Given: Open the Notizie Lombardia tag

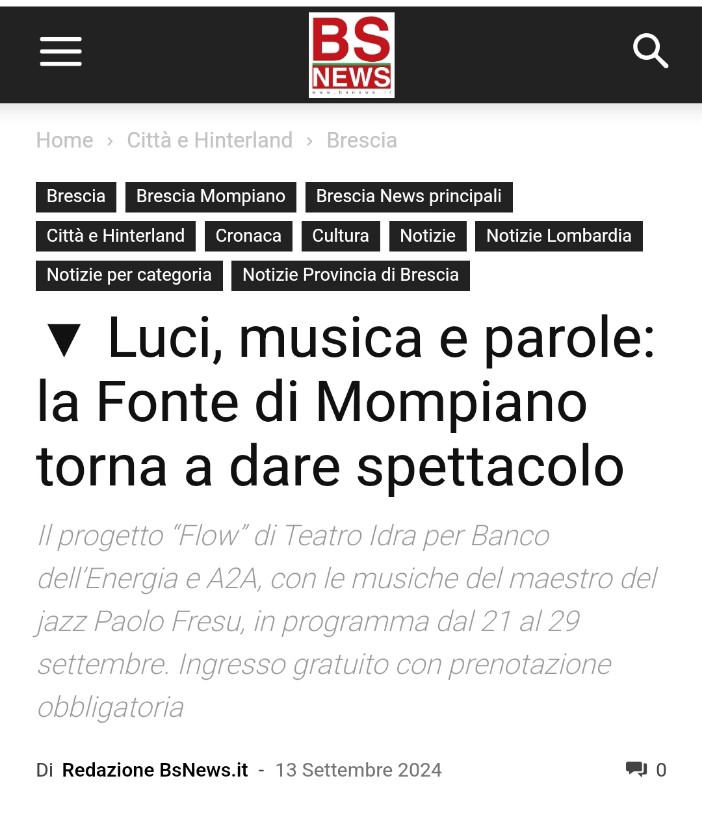Looking at the screenshot, I should click(x=559, y=236).
